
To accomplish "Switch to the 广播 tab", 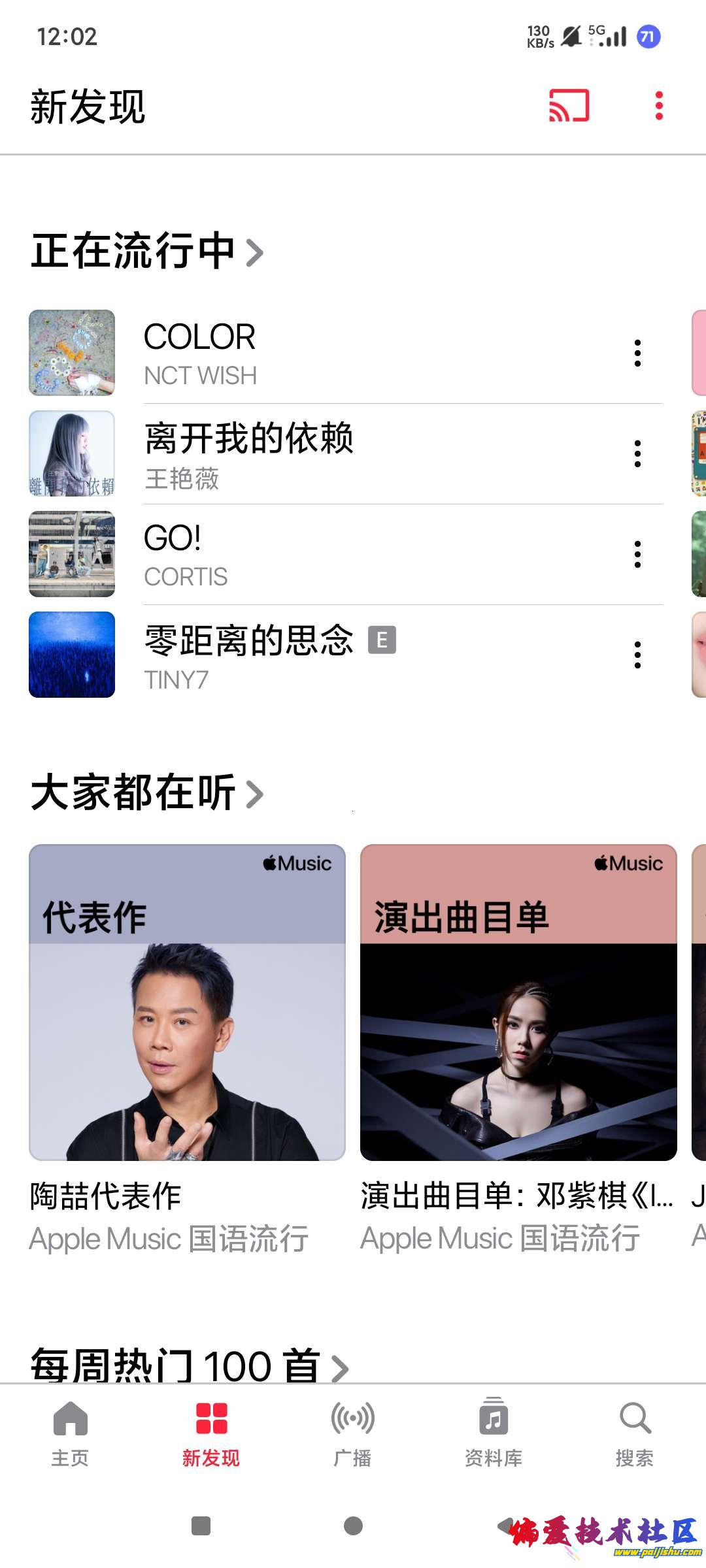I will click(x=352, y=1431).
